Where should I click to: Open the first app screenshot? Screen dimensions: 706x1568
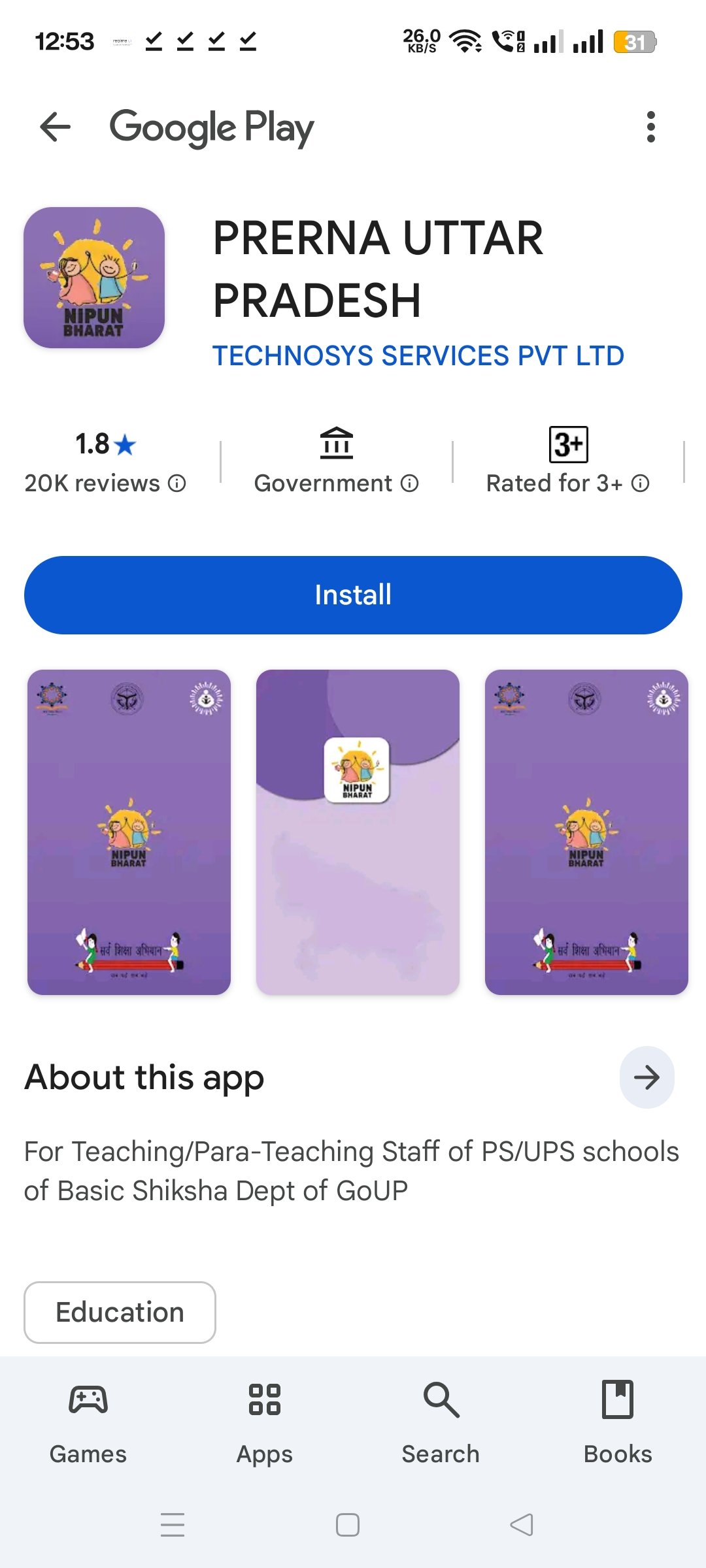tap(129, 832)
